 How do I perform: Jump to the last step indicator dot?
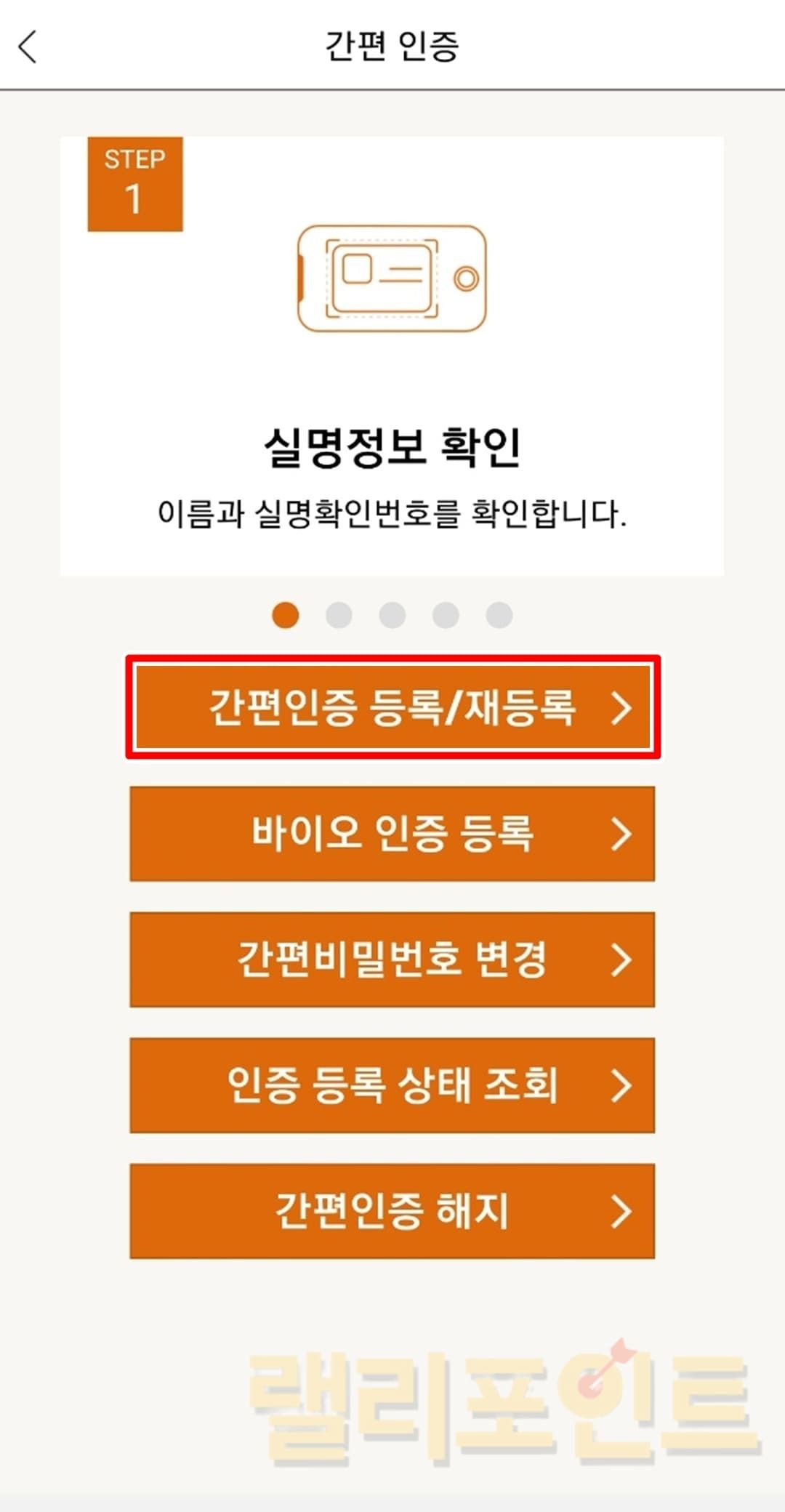(499, 615)
